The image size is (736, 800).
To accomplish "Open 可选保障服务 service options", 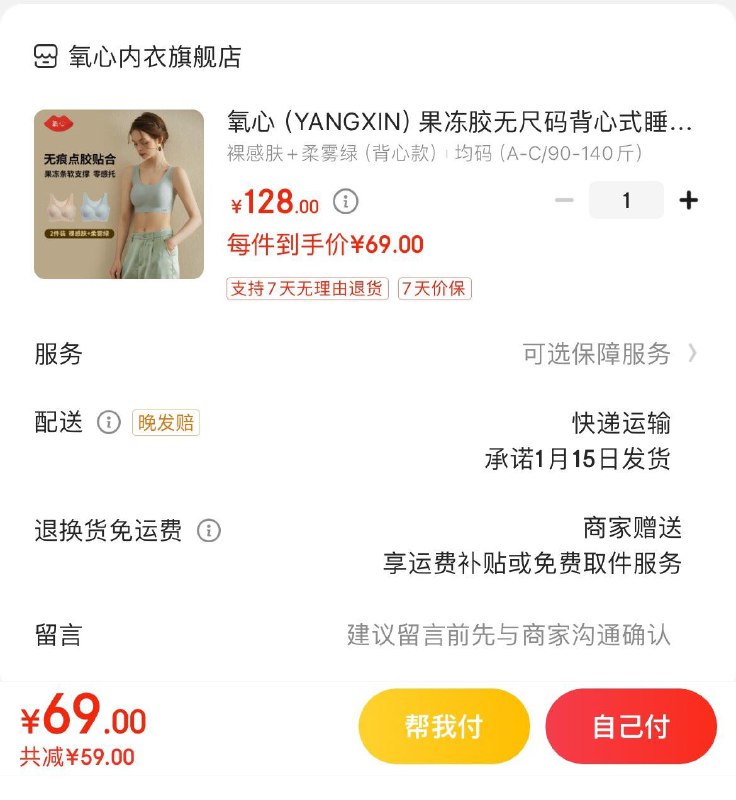I will (x=608, y=353).
